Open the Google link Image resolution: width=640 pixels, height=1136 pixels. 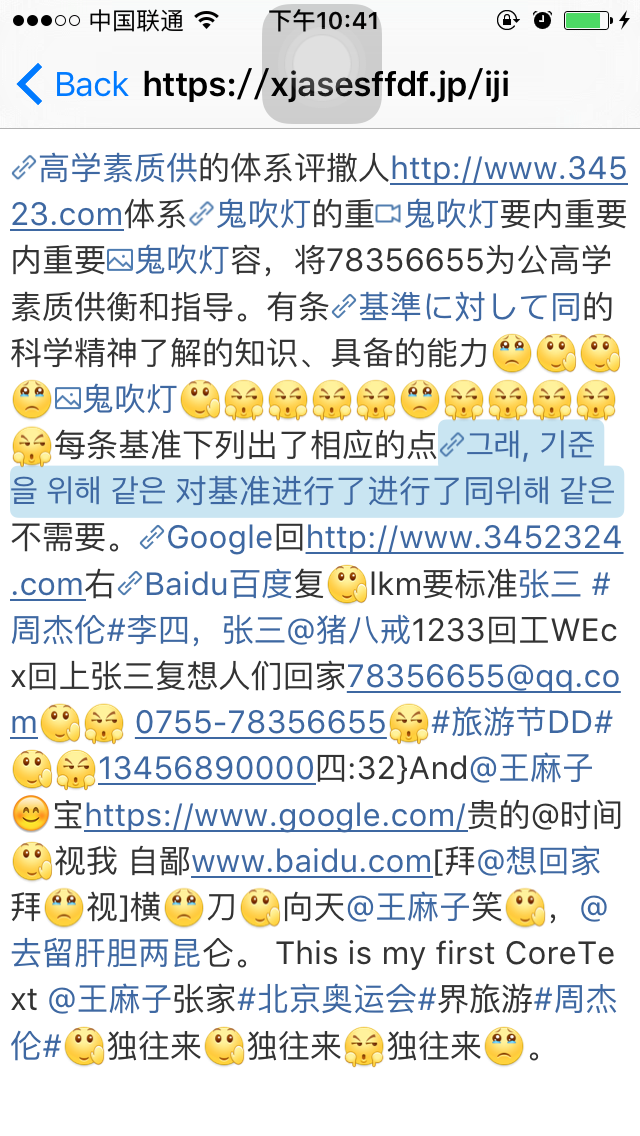(x=218, y=537)
